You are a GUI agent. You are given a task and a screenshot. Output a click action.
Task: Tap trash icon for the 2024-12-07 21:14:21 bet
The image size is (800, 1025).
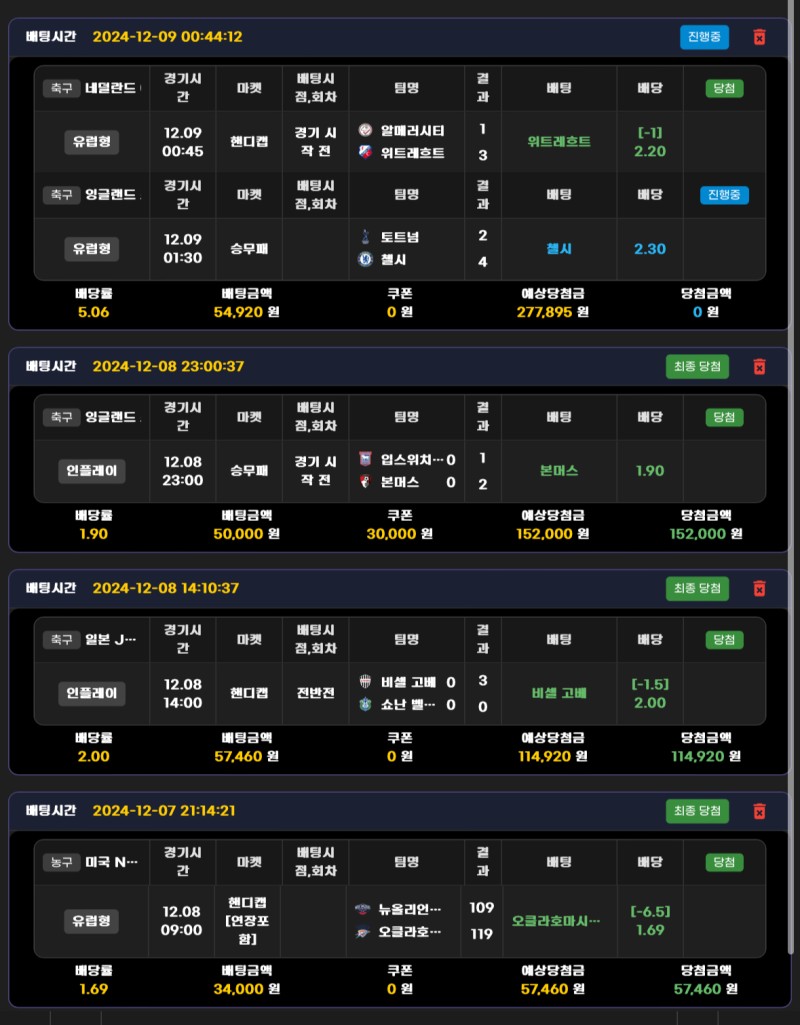759,810
